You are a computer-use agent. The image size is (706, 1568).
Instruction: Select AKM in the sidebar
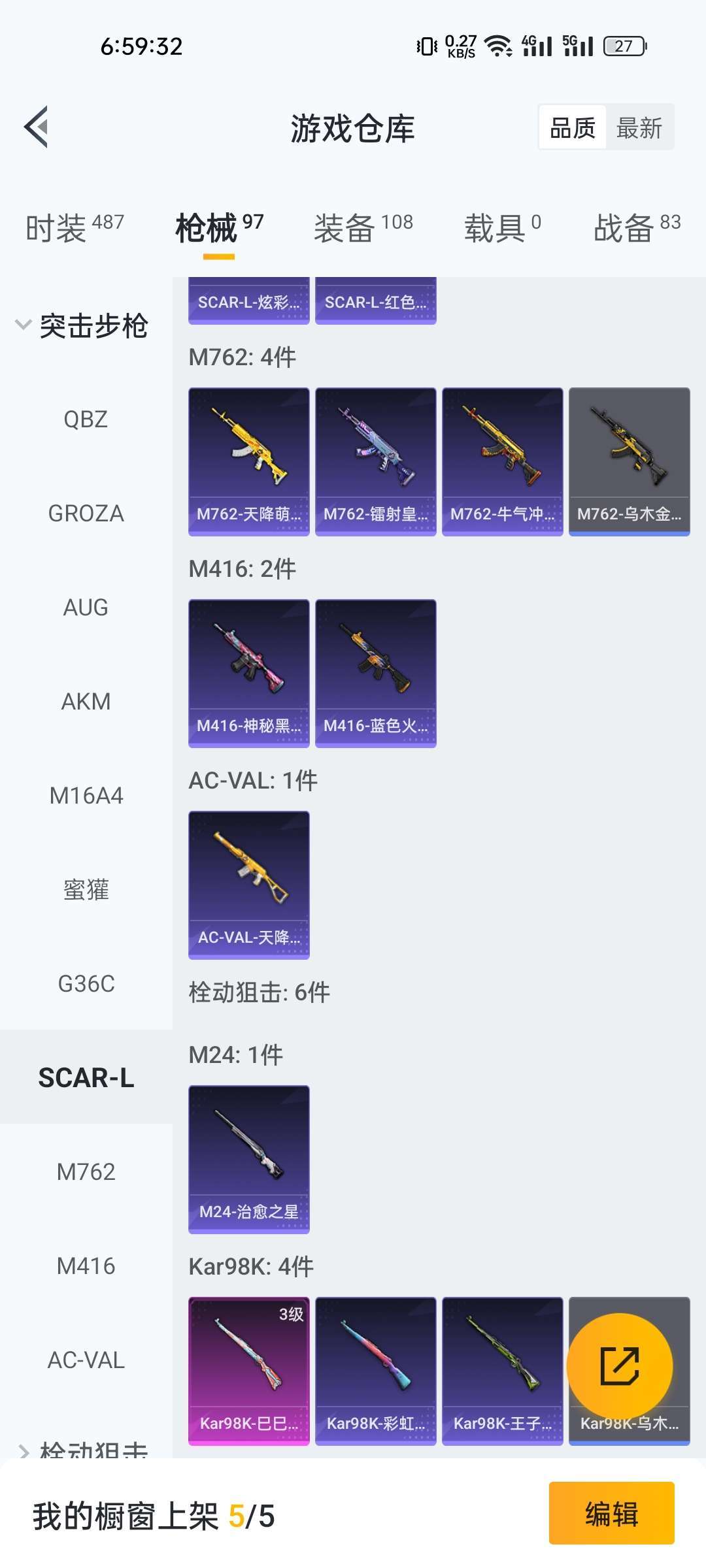click(x=86, y=702)
